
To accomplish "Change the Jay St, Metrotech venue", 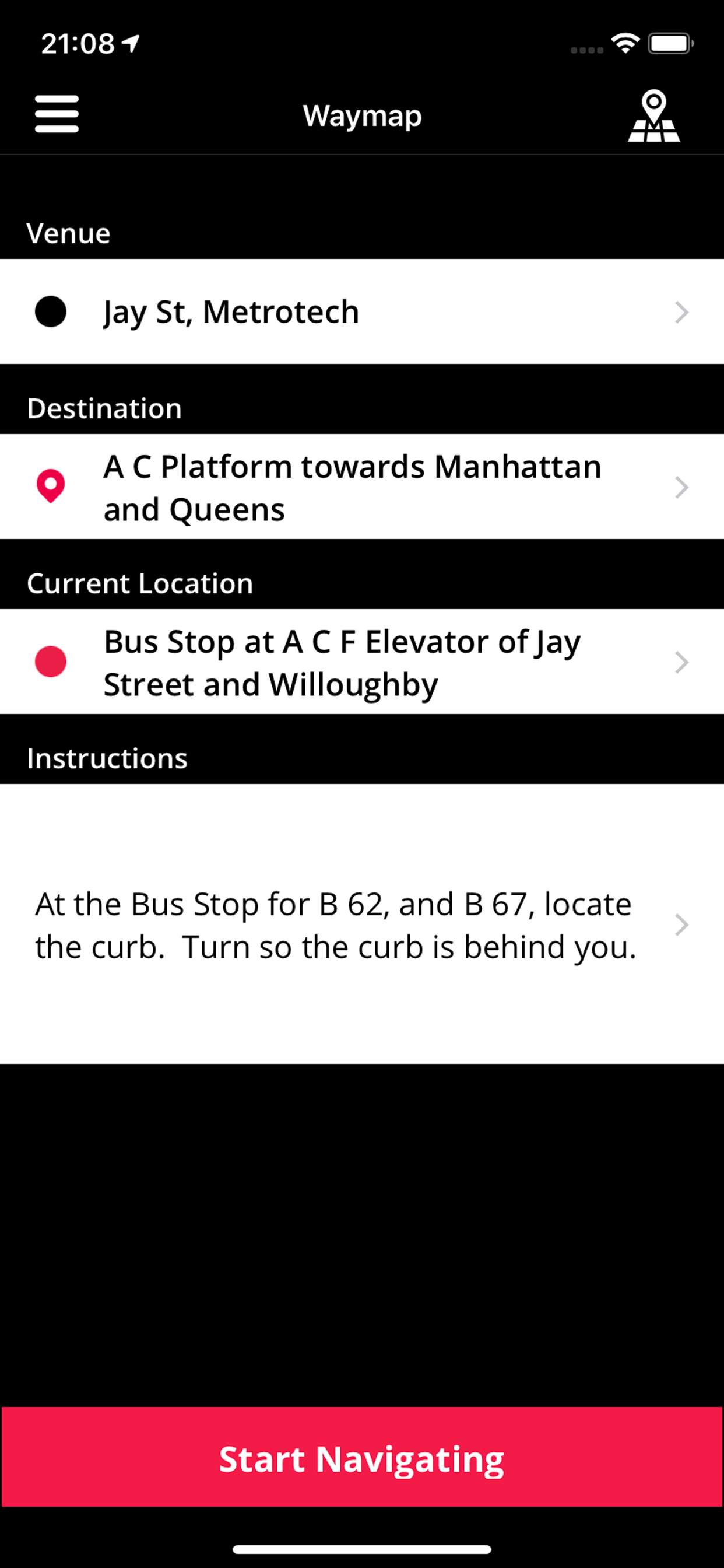I will 361,311.
